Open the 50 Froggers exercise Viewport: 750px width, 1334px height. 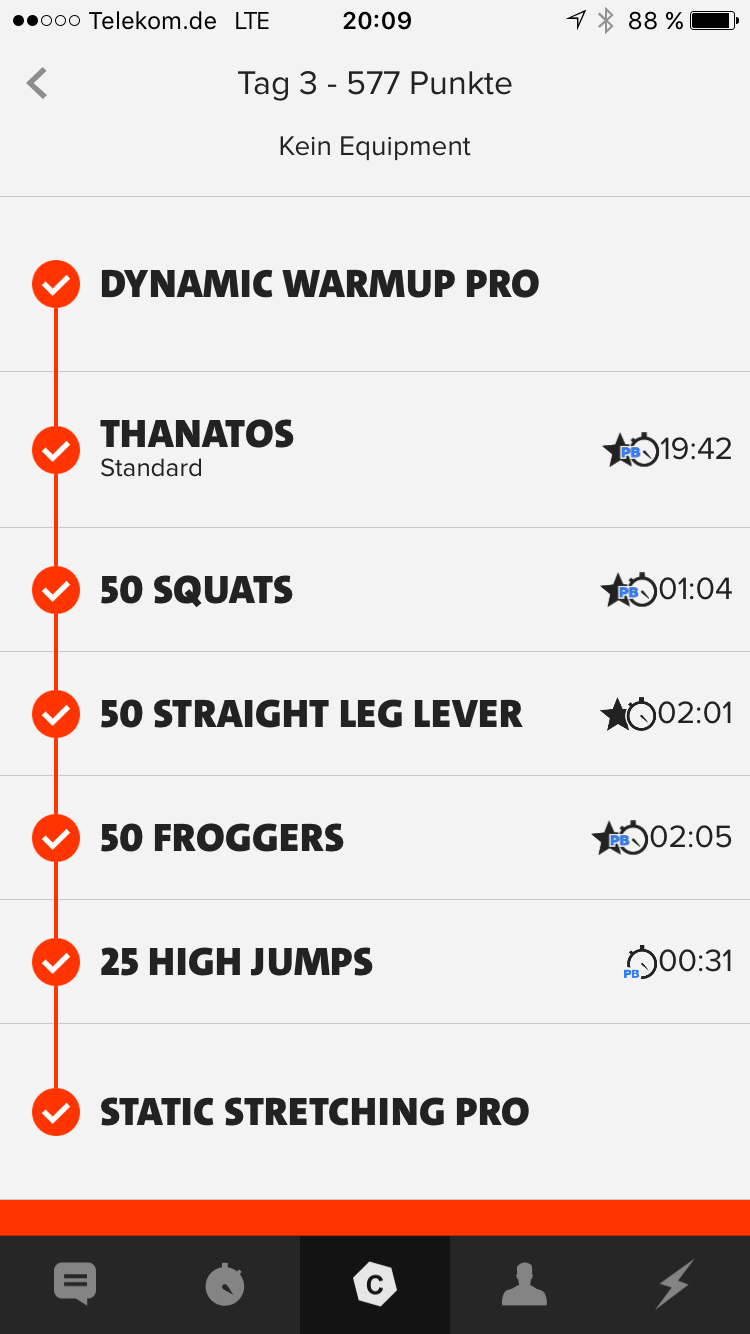(222, 838)
